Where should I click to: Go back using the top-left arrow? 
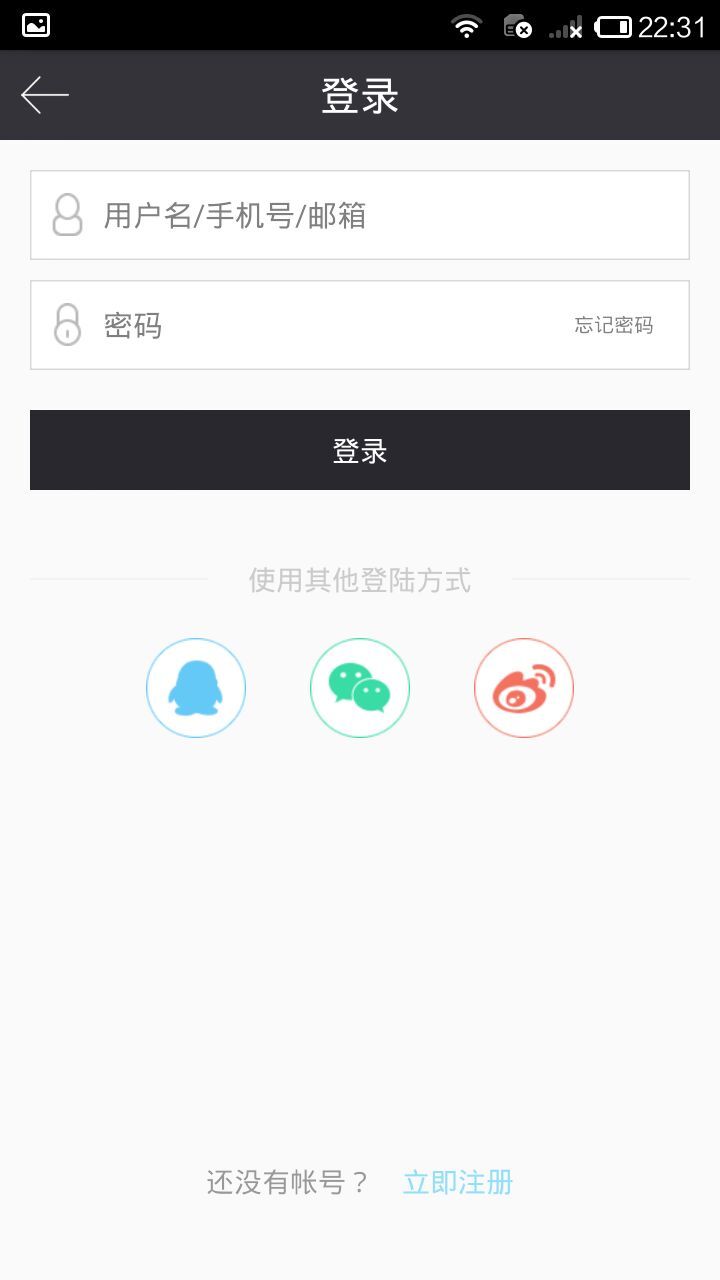point(45,96)
